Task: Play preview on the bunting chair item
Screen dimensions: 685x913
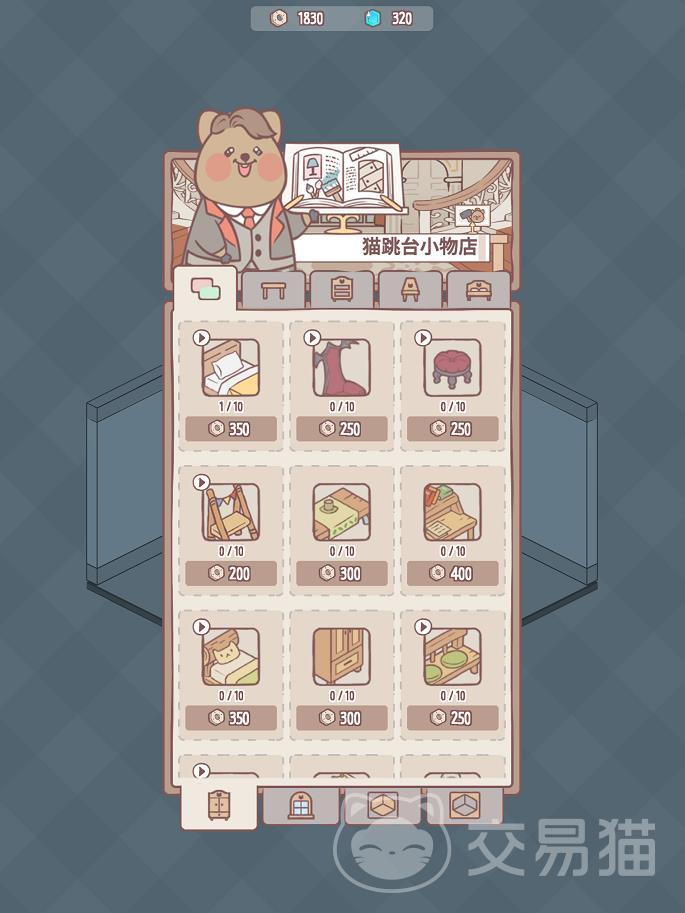Action: (x=201, y=482)
